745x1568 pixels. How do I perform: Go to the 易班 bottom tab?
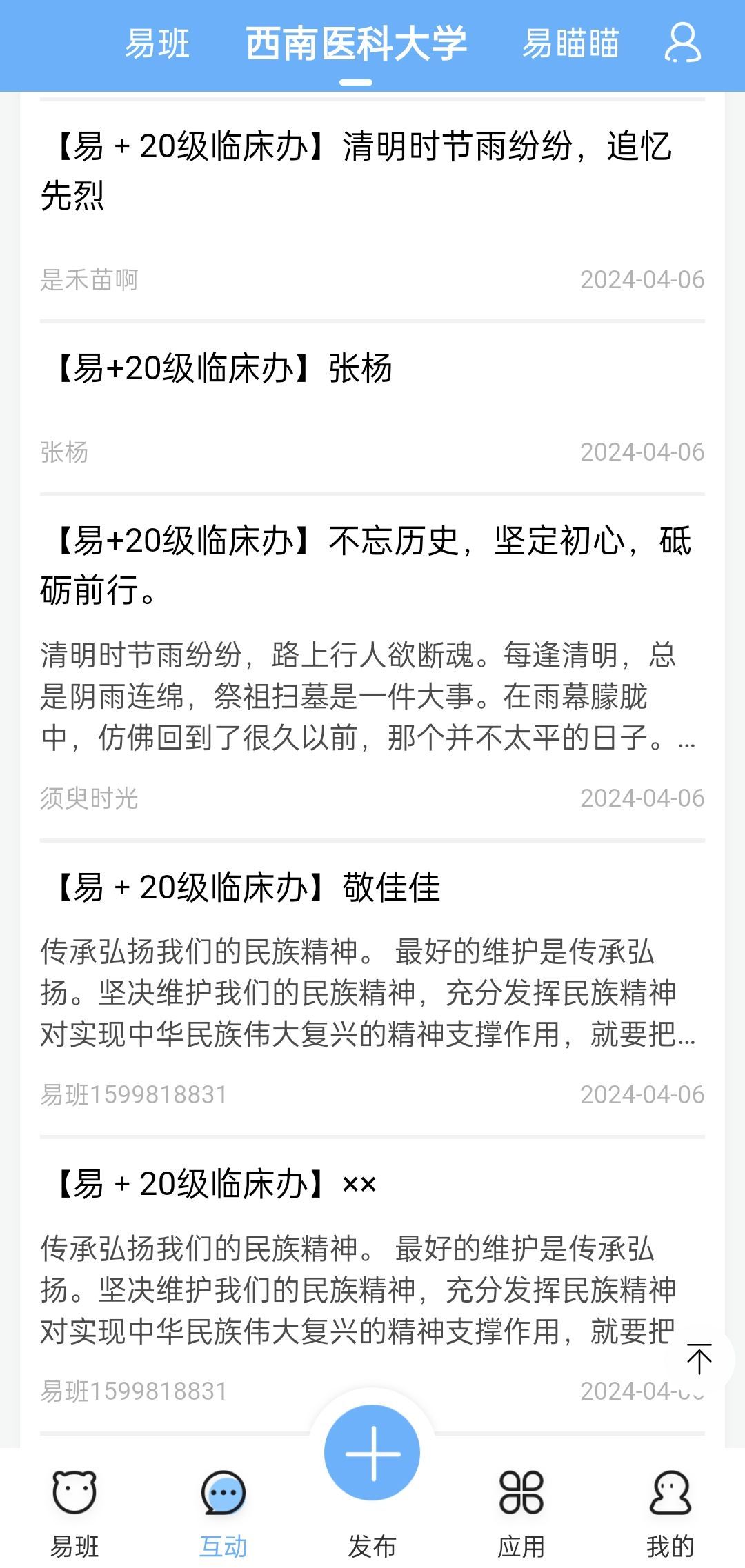tap(74, 1514)
